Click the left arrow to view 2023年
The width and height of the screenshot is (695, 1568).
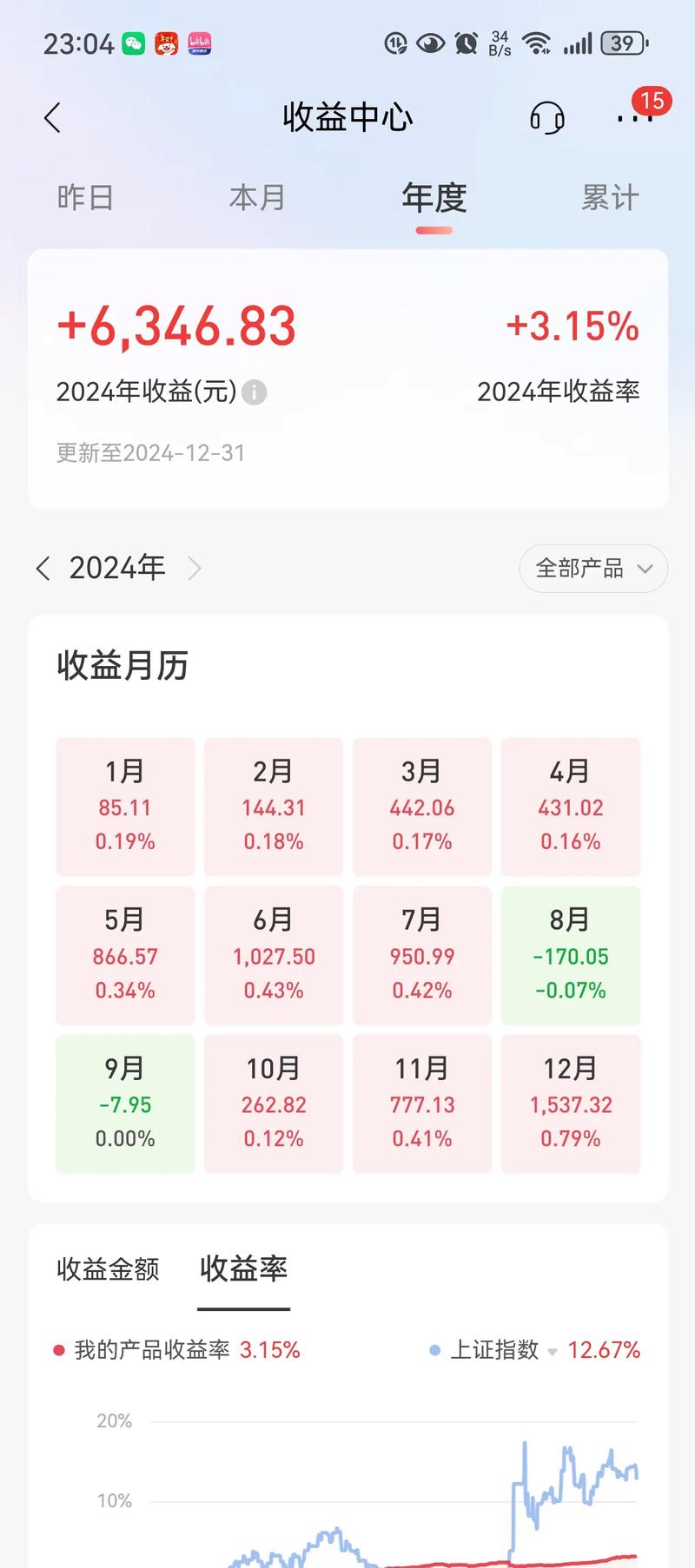pyautogui.click(x=43, y=568)
